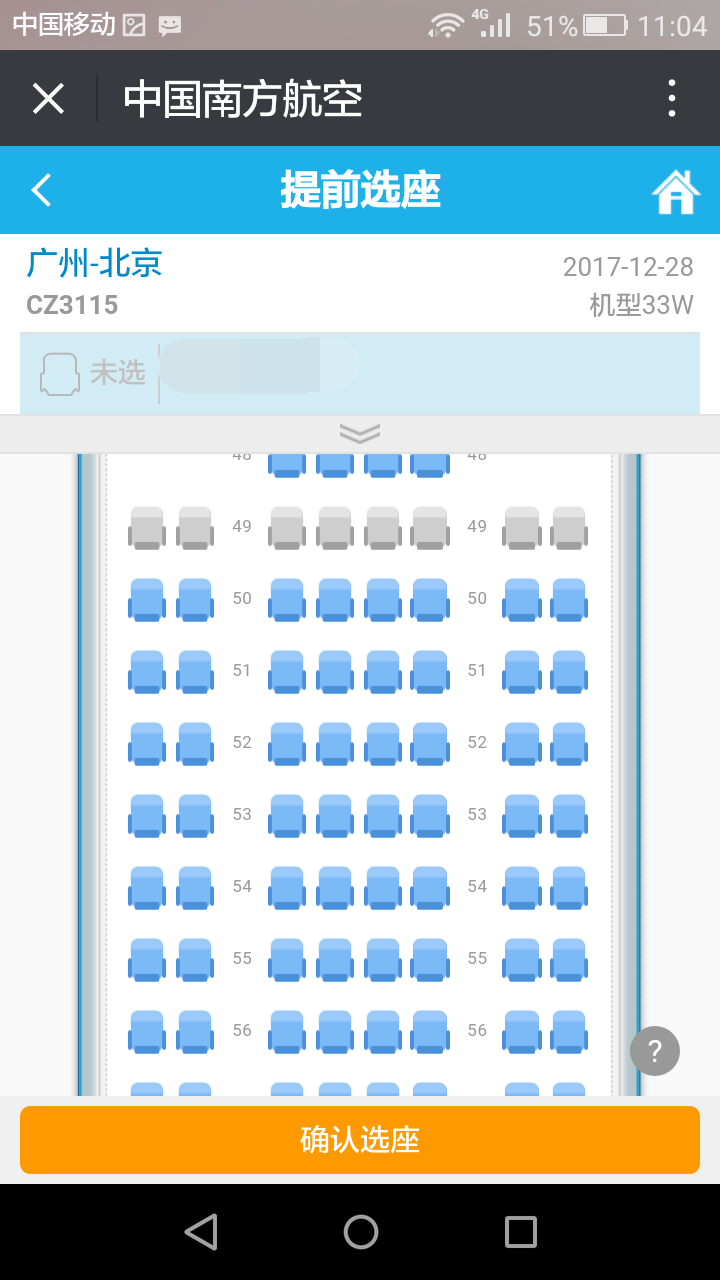Confirm selection with 确认选座 button
The image size is (720, 1280).
[x=360, y=1139]
